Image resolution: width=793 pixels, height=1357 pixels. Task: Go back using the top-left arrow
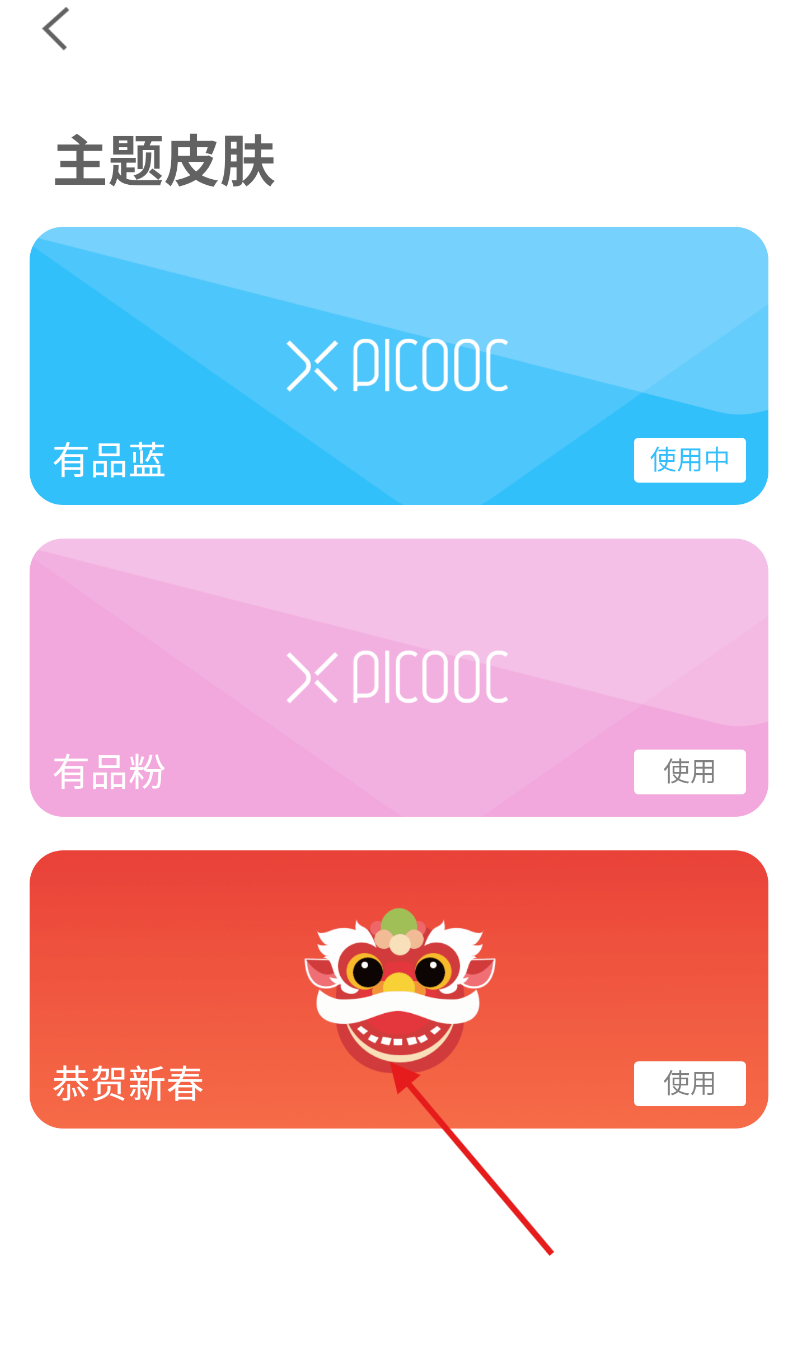point(55,29)
